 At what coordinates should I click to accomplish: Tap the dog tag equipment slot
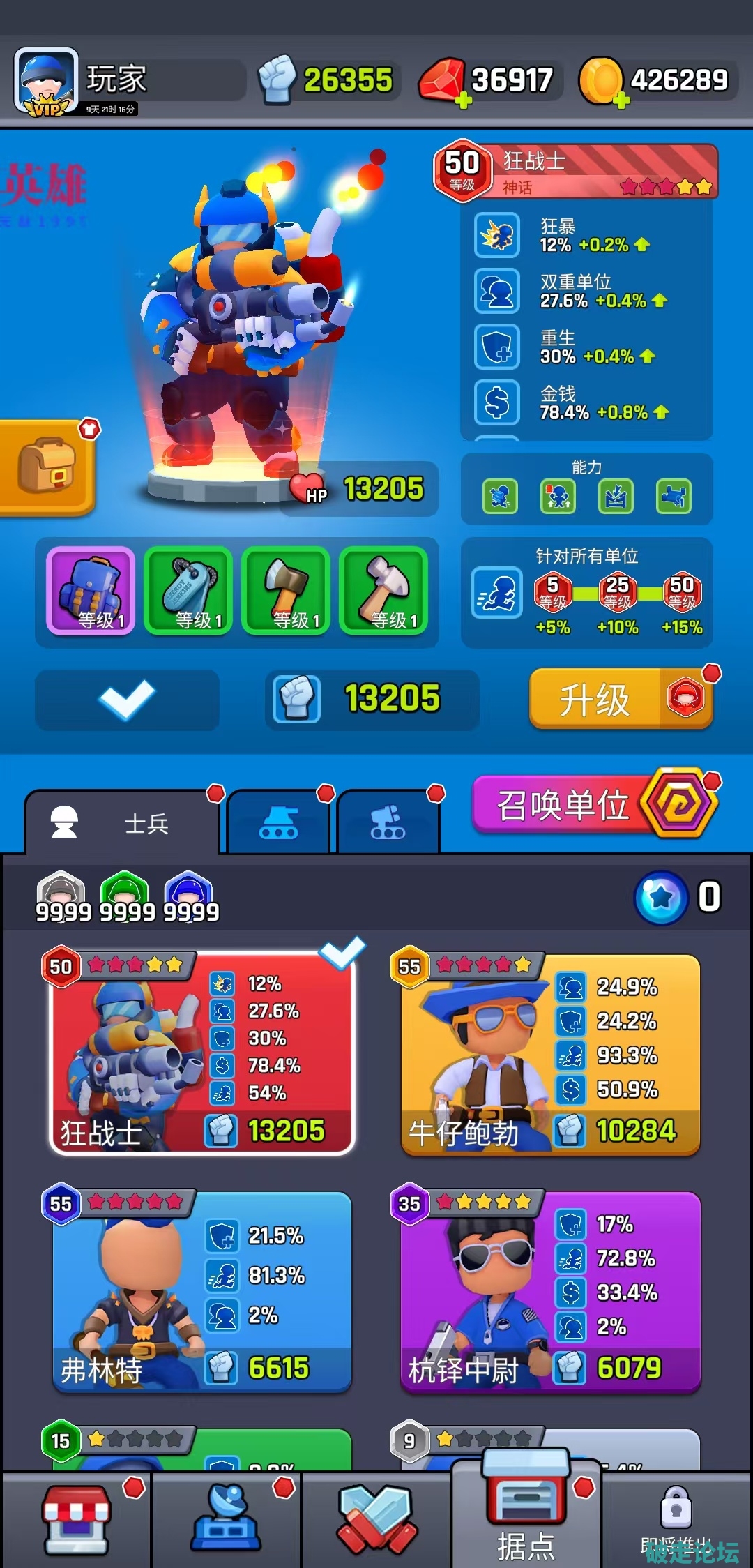[x=188, y=590]
